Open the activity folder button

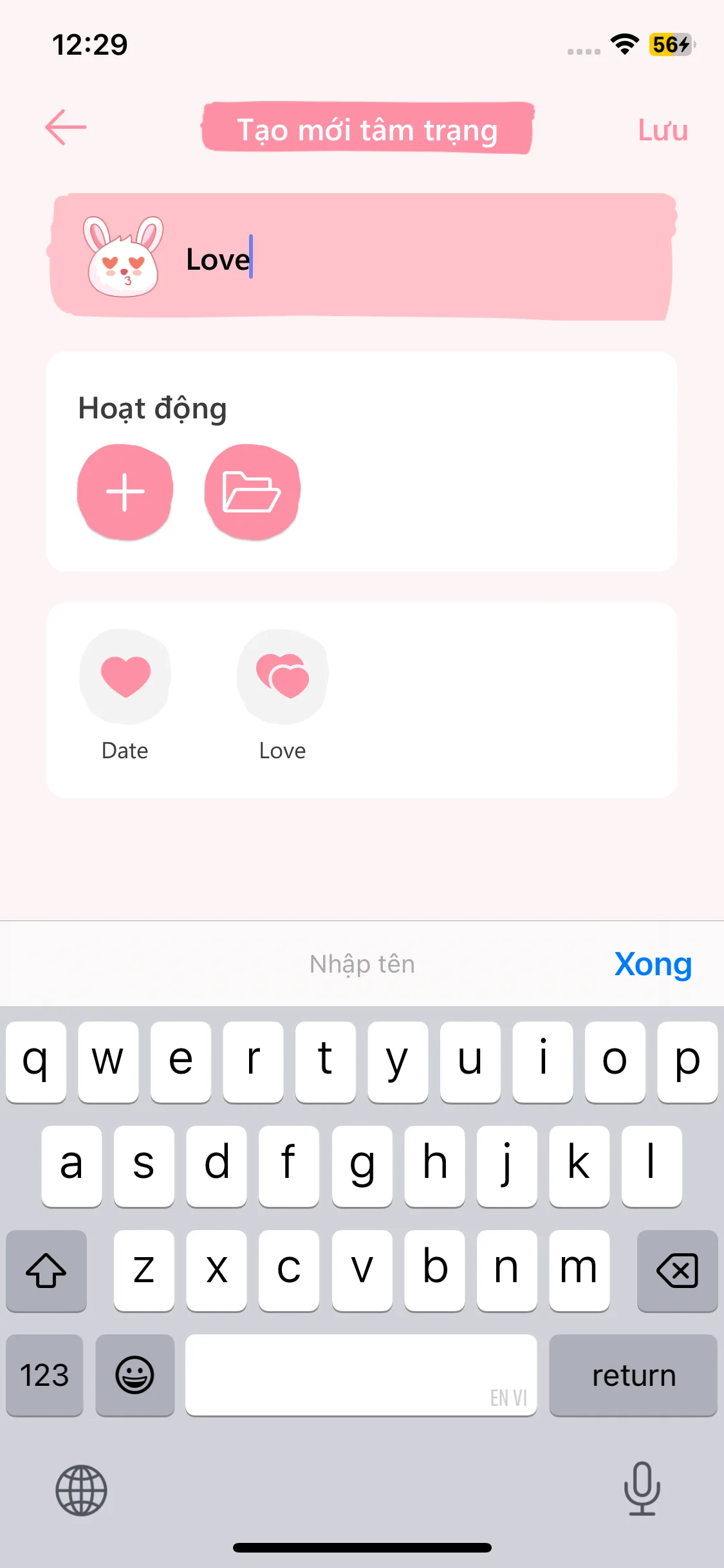click(252, 492)
